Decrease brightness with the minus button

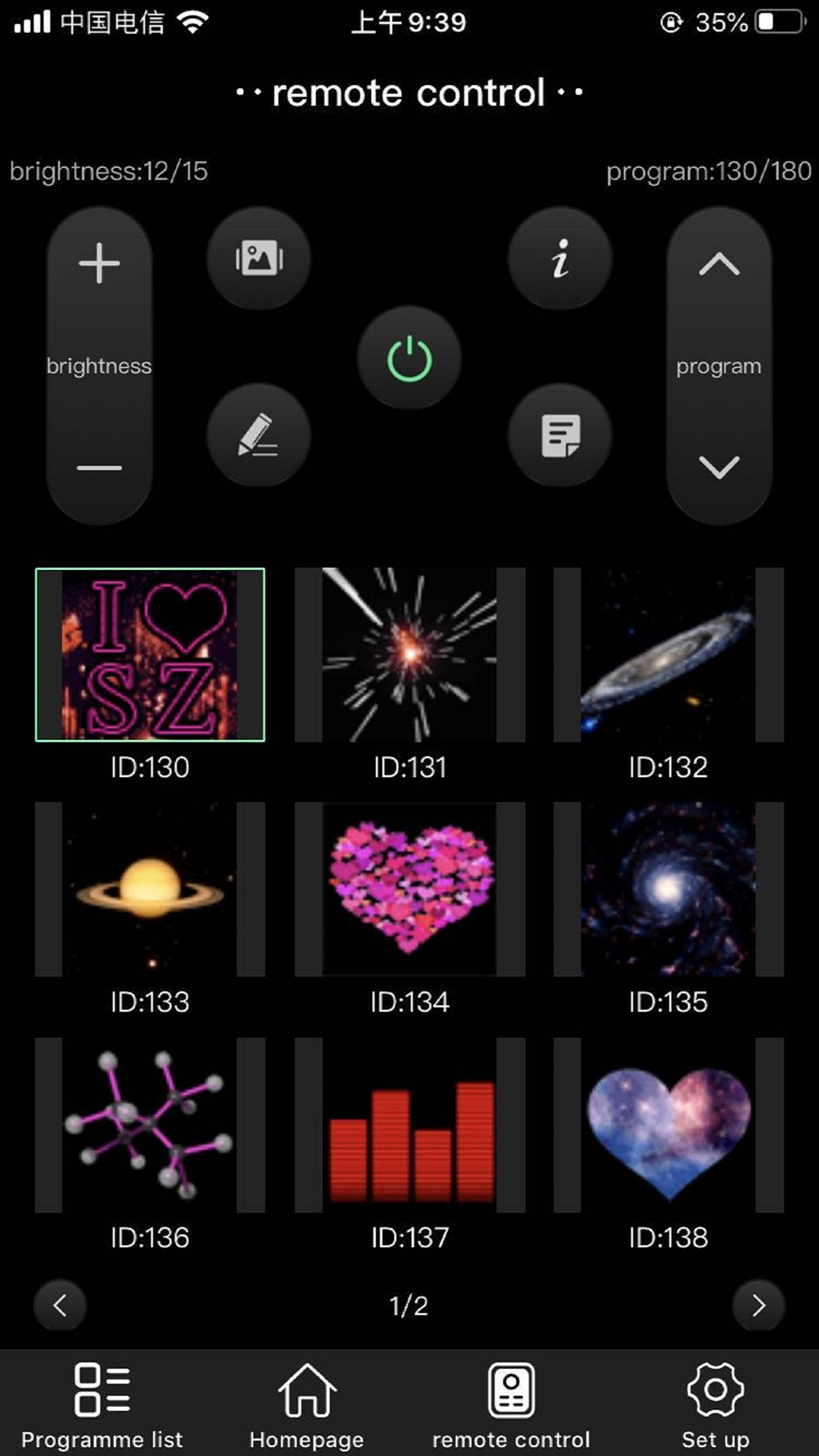[x=99, y=468]
